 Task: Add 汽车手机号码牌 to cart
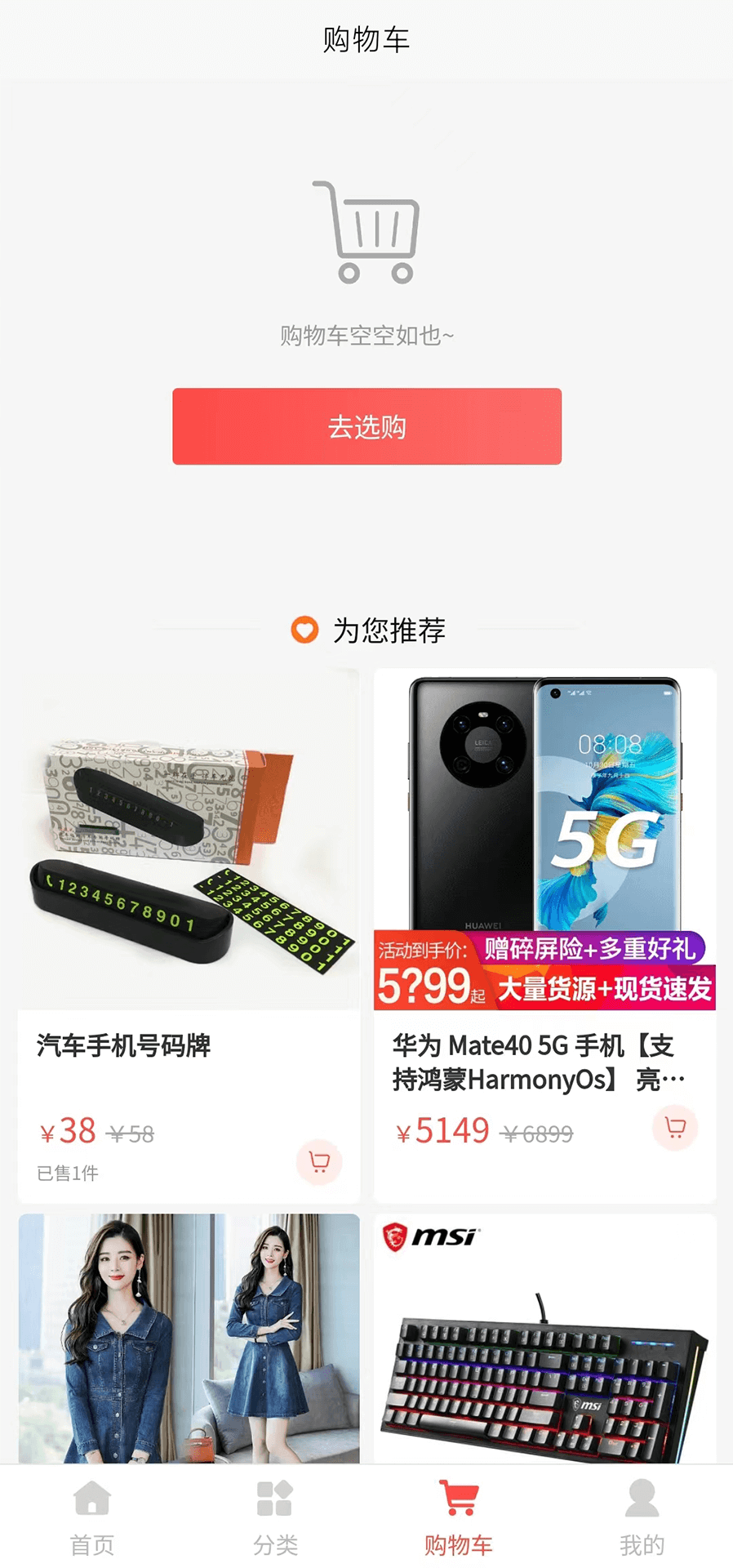[319, 1161]
